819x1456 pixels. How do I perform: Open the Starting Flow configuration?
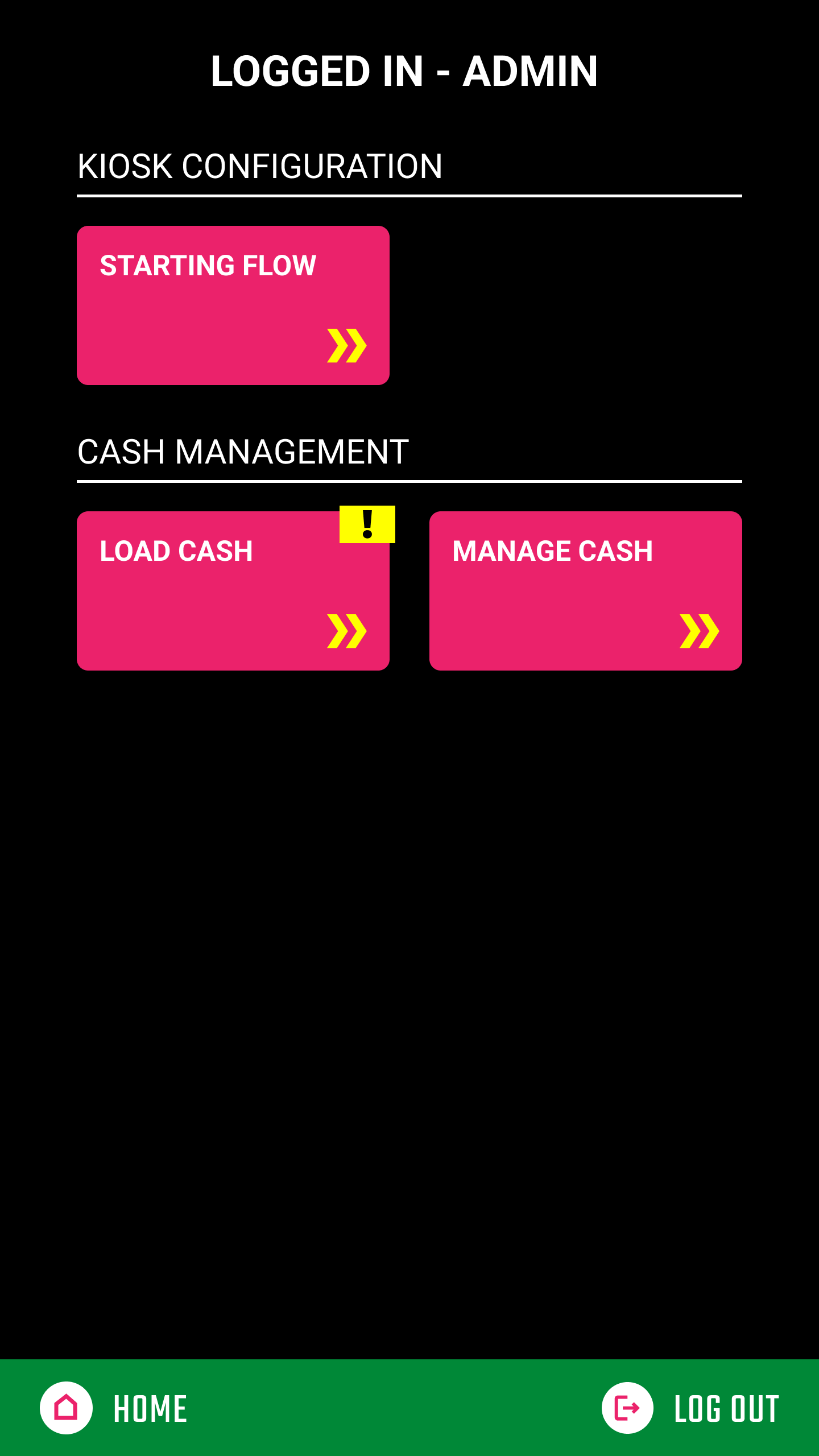[x=233, y=305]
